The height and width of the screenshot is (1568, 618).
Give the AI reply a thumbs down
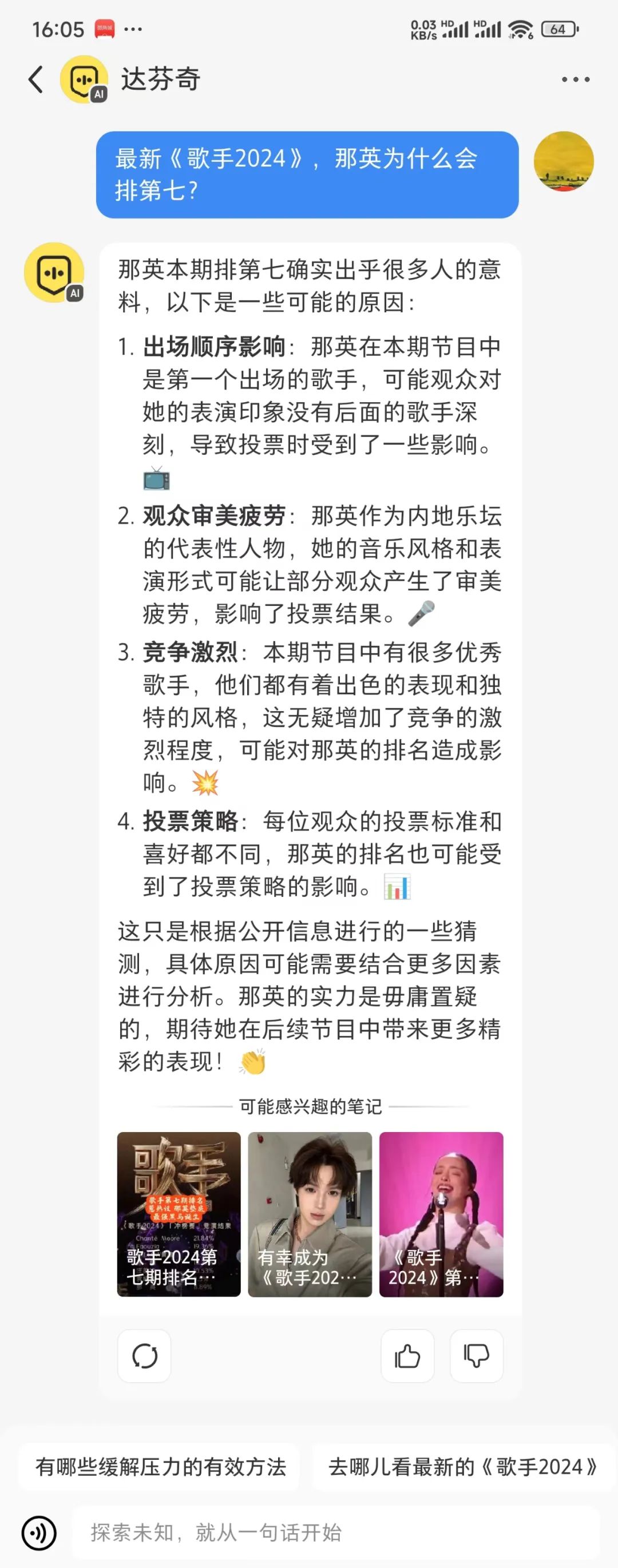(x=477, y=1356)
